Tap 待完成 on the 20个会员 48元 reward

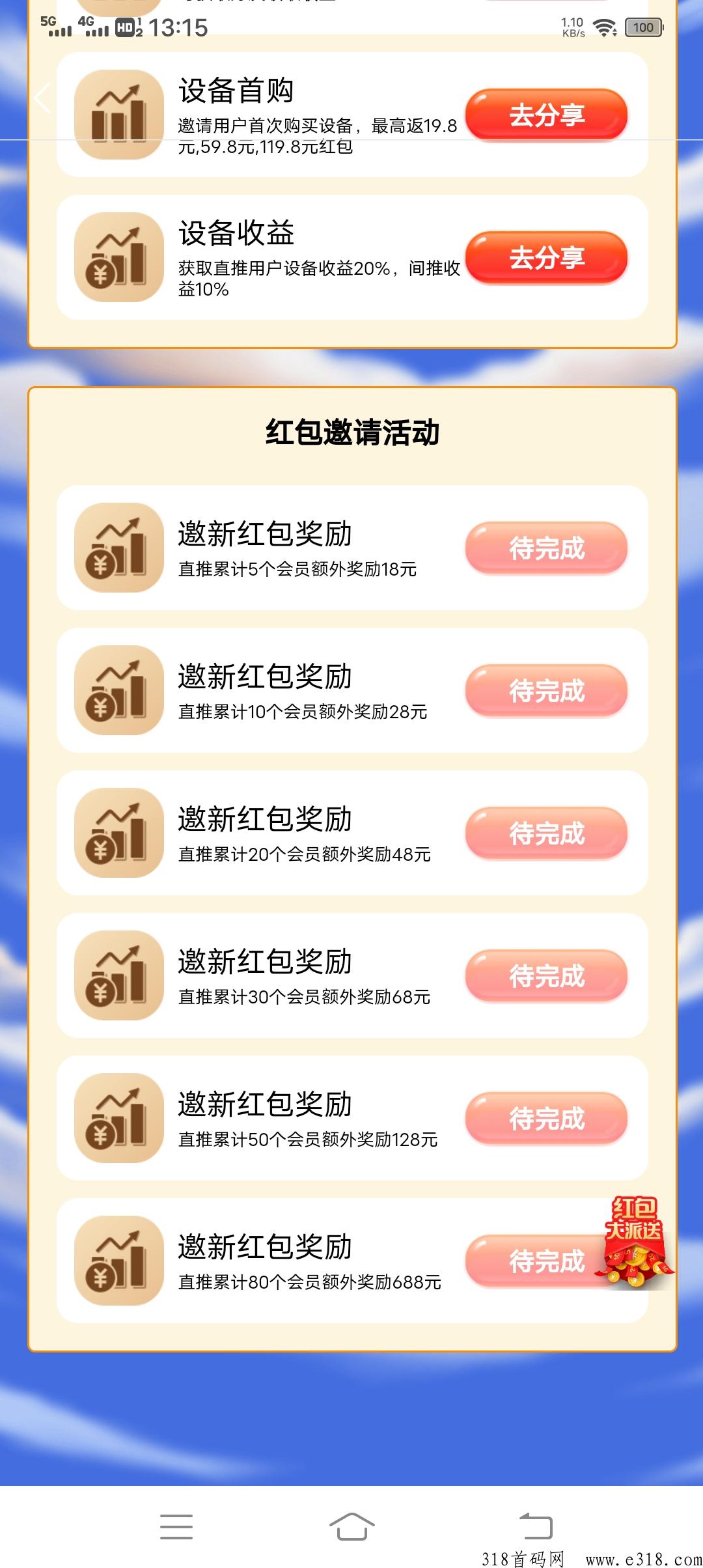[x=546, y=833]
